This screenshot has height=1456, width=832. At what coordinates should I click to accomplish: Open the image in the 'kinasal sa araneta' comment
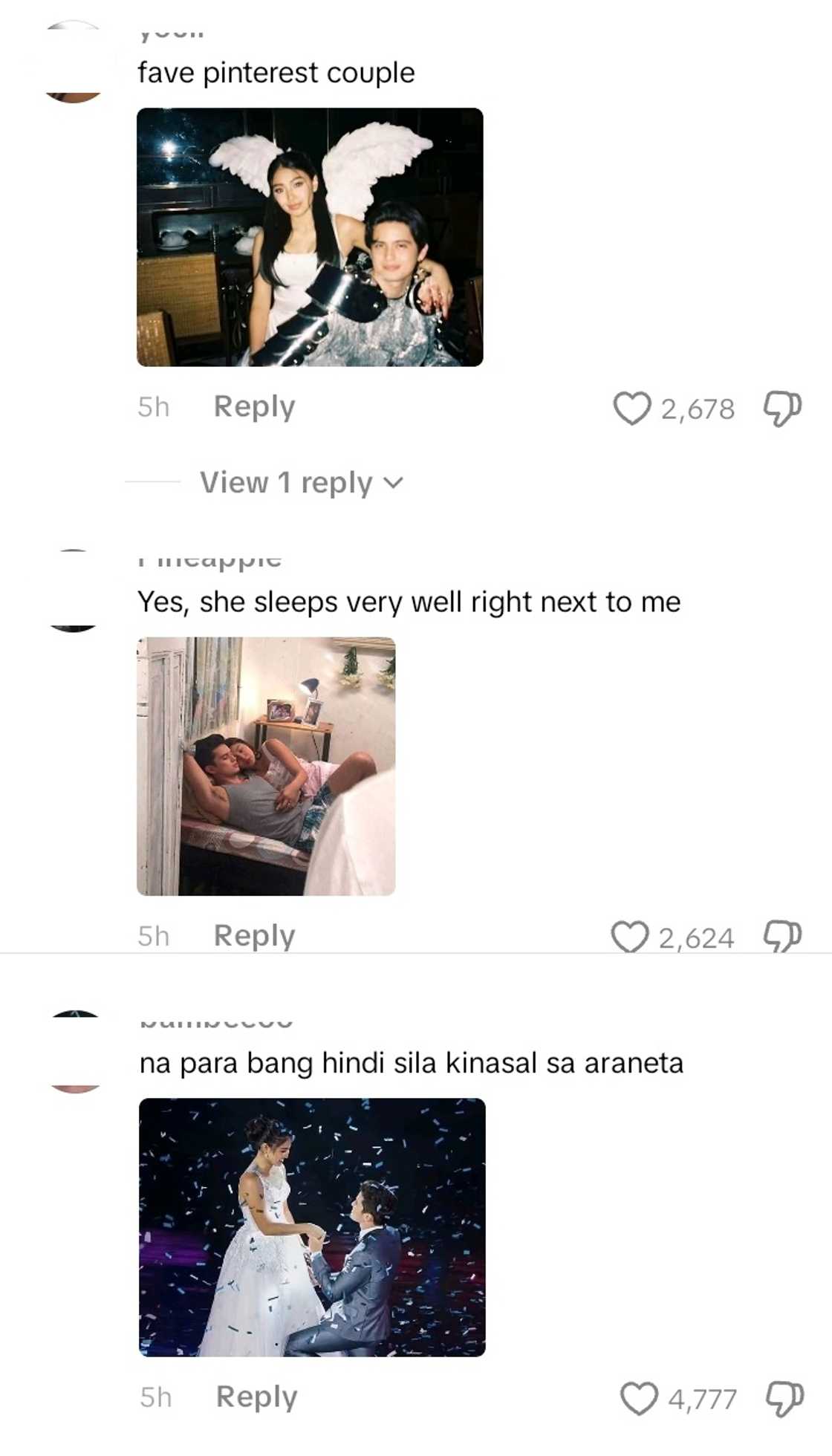point(312,1227)
